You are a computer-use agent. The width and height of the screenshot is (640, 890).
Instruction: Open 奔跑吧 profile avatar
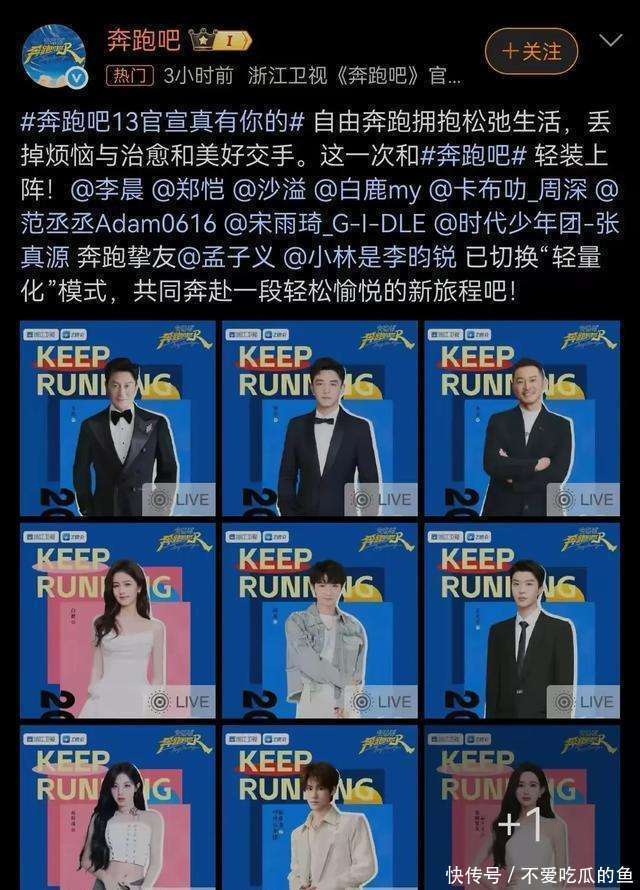(x=53, y=54)
